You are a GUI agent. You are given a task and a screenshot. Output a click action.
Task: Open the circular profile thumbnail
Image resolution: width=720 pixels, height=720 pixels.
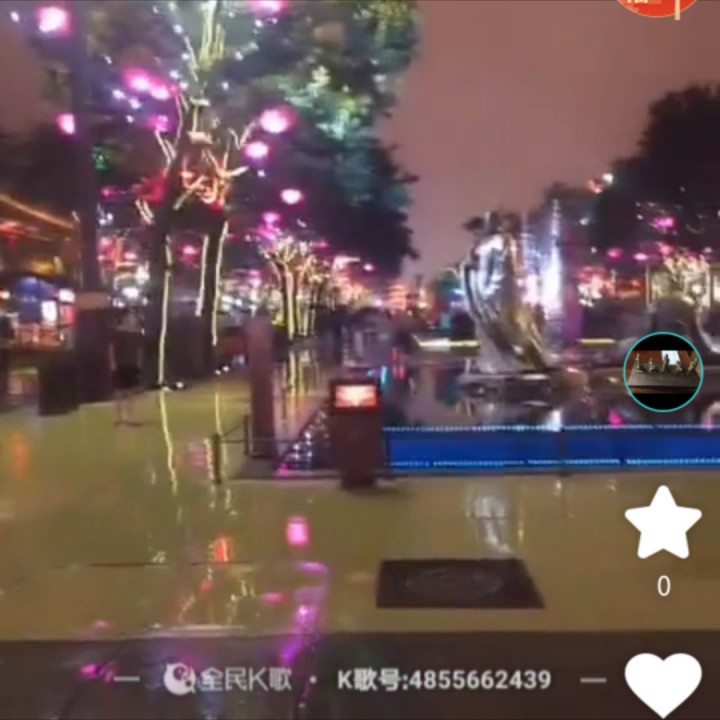(663, 371)
